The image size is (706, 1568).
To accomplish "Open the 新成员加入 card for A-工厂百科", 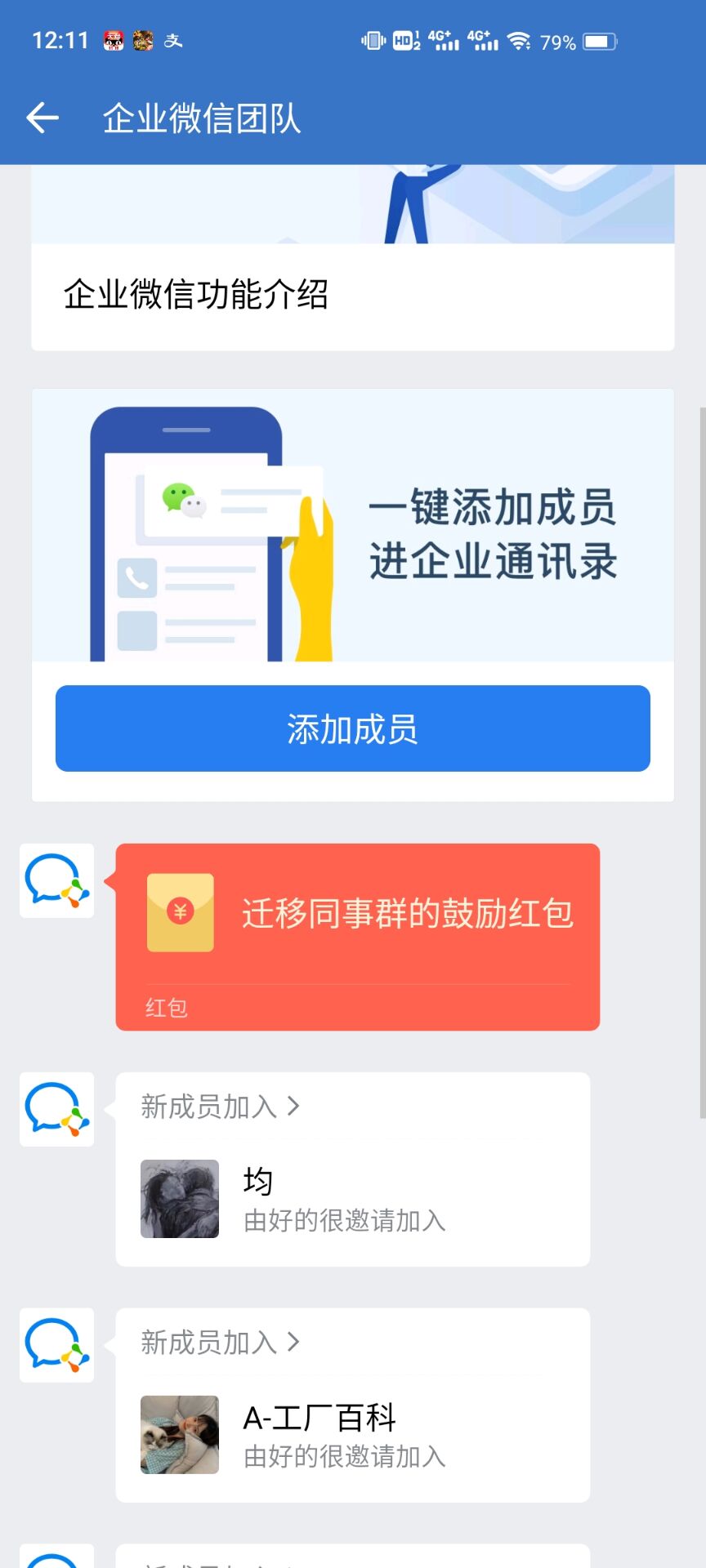I will pos(352,1405).
